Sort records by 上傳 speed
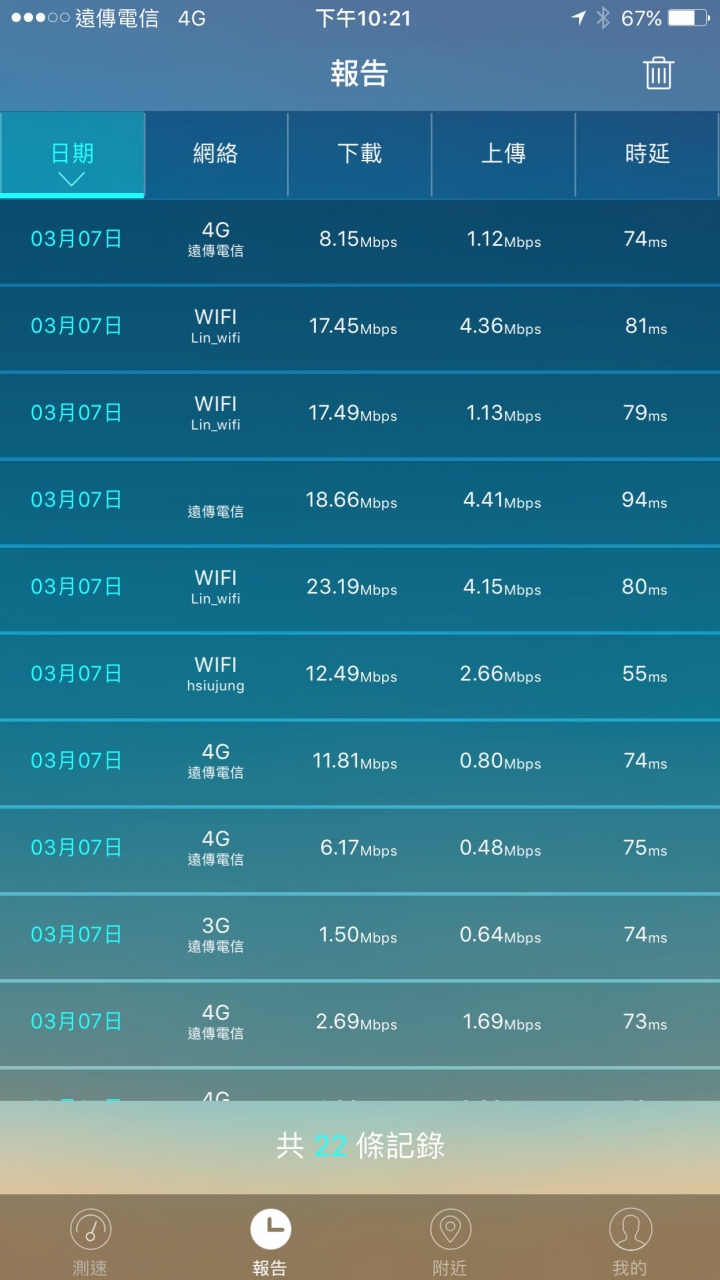 (504, 154)
